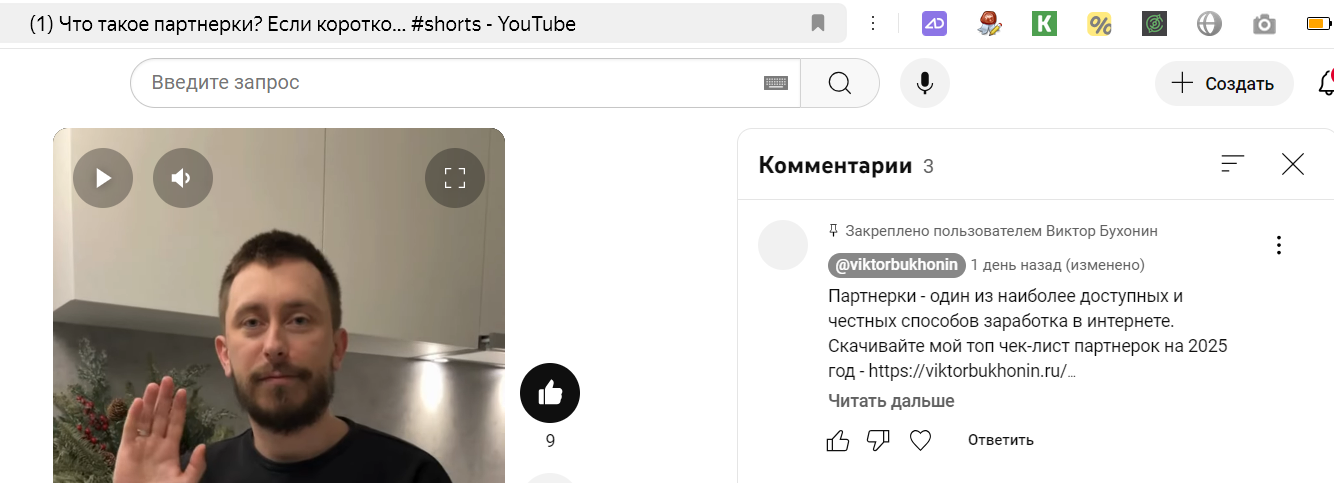The image size is (1334, 483).
Task: Like the Shorts video
Action: (550, 394)
